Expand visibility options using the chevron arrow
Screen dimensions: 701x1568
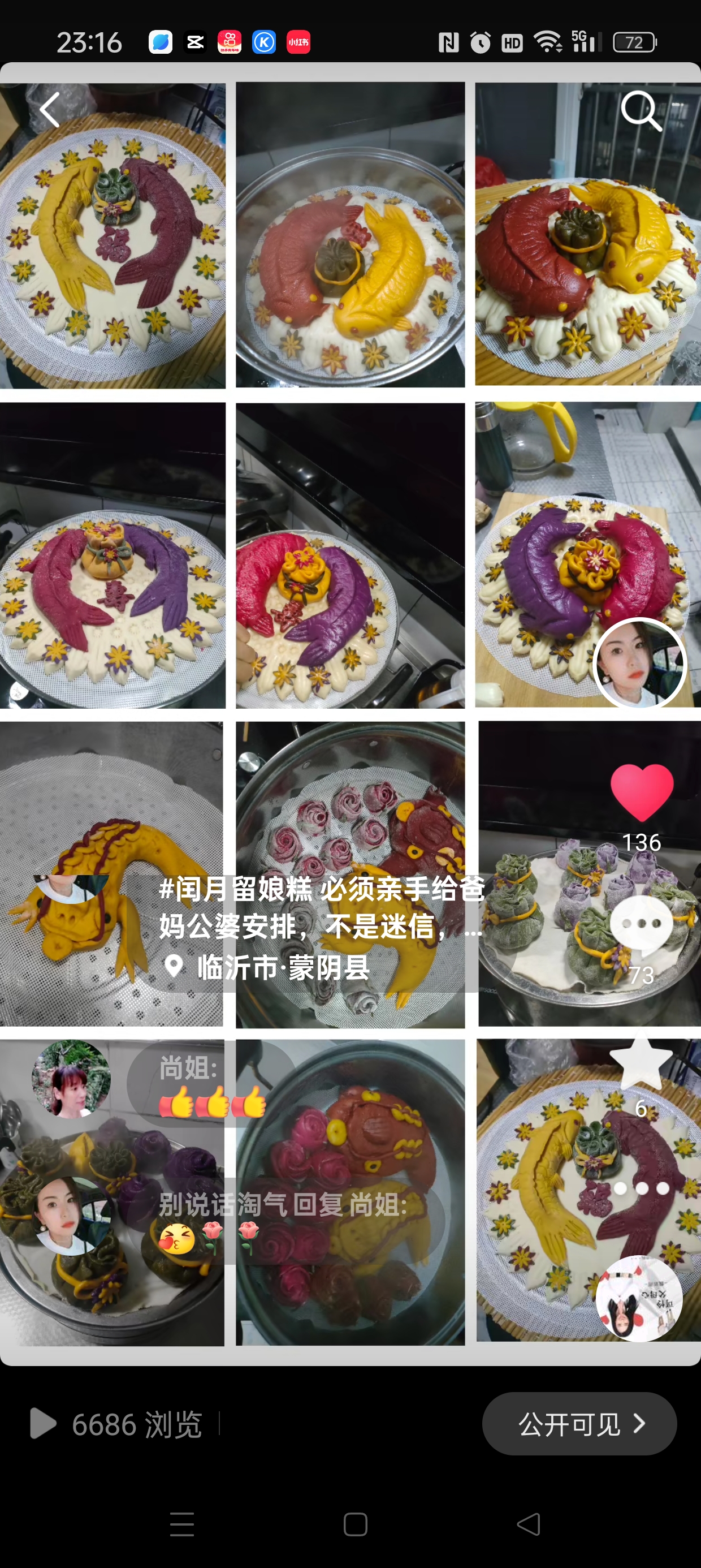pyautogui.click(x=638, y=1424)
